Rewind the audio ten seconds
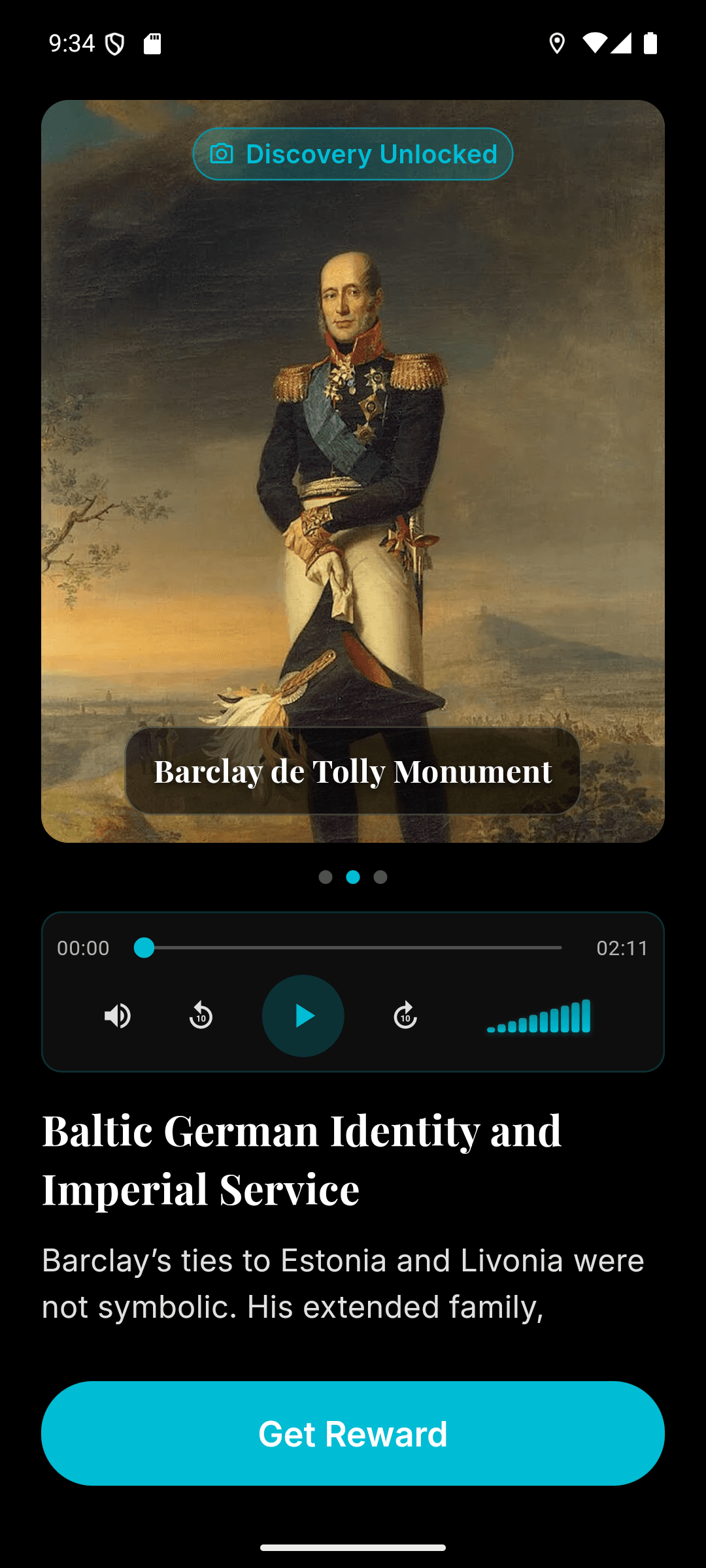 click(x=201, y=1015)
